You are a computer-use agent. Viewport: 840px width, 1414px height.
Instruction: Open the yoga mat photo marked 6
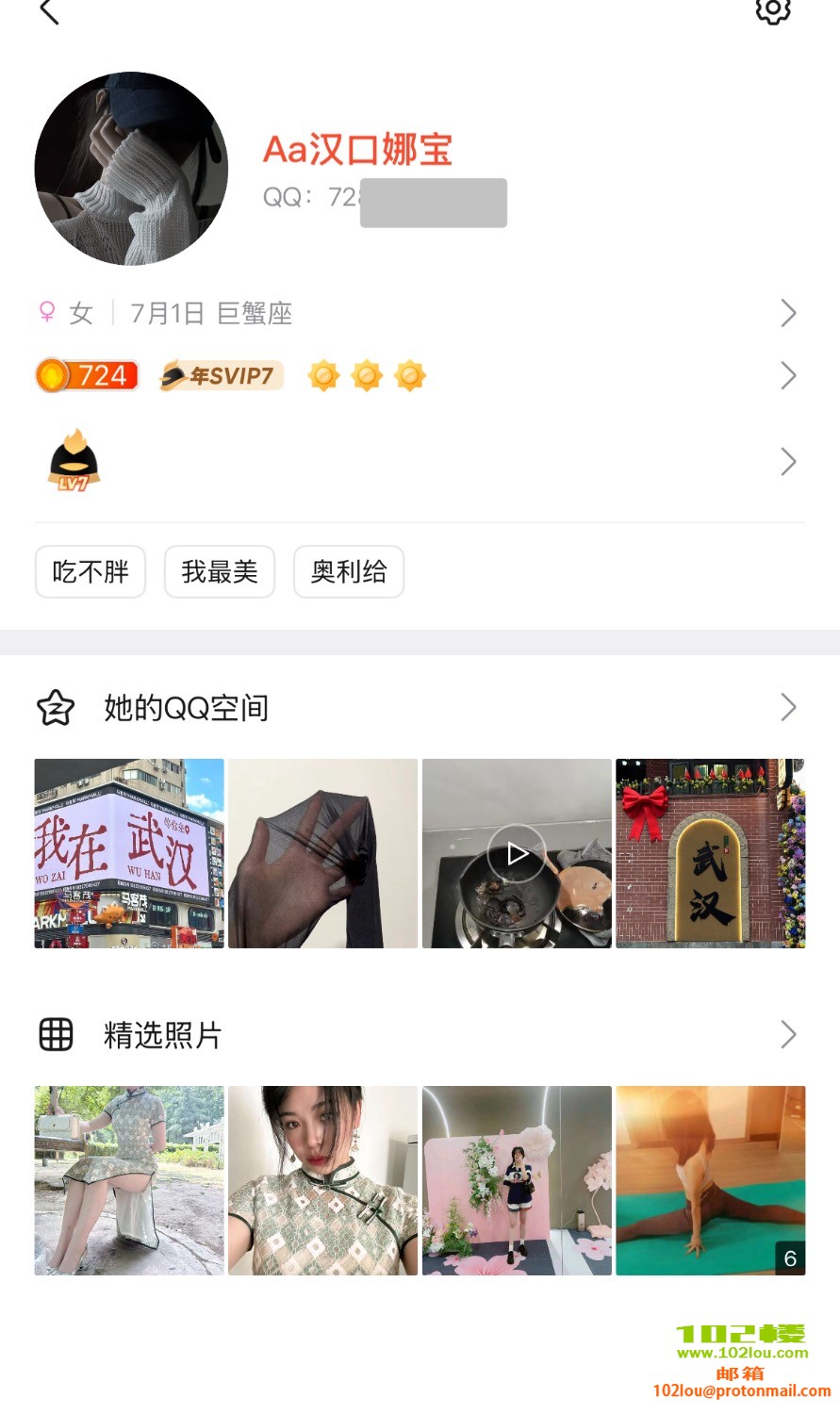tap(710, 1180)
